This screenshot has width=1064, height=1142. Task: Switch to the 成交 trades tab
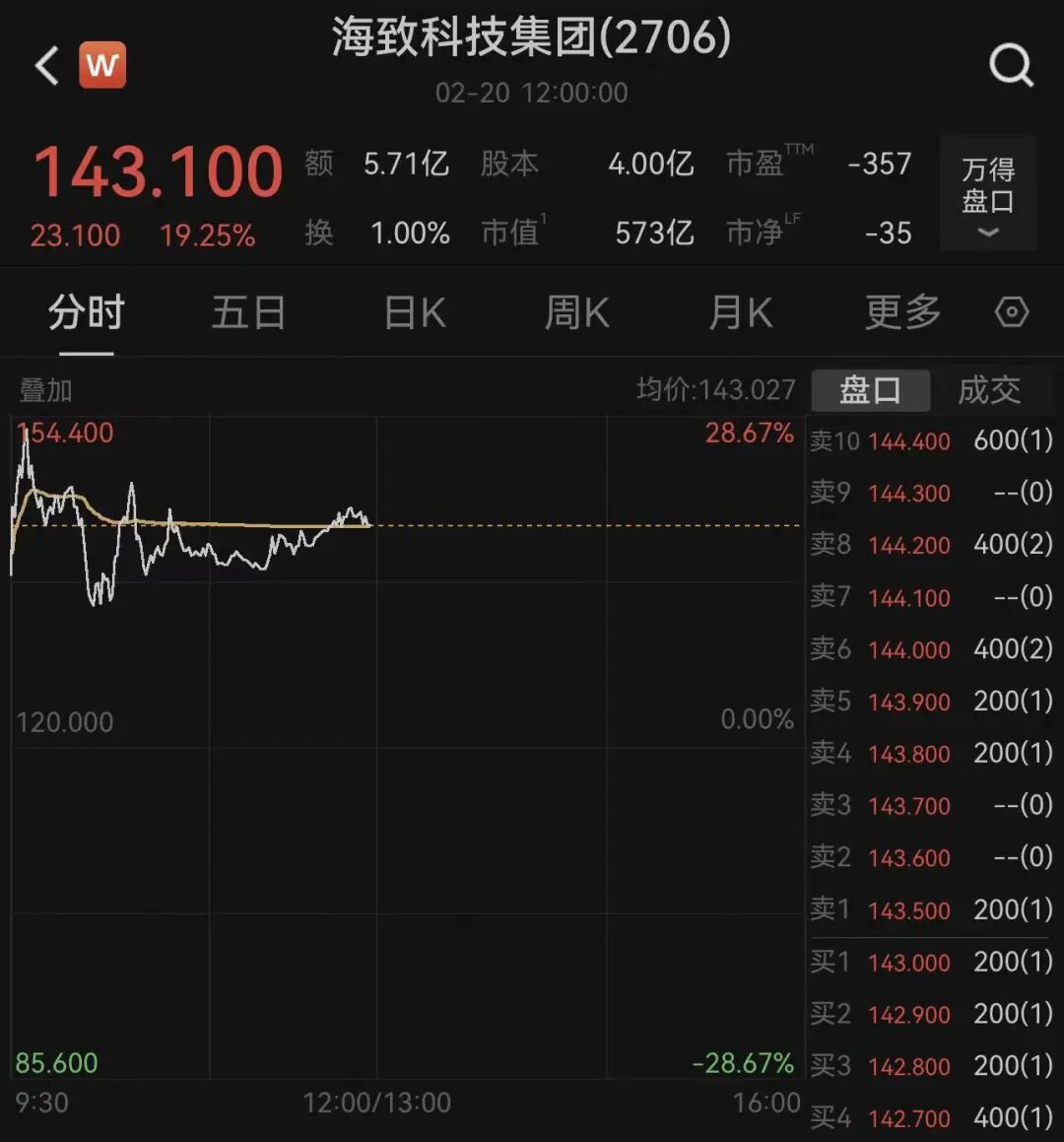tap(989, 390)
